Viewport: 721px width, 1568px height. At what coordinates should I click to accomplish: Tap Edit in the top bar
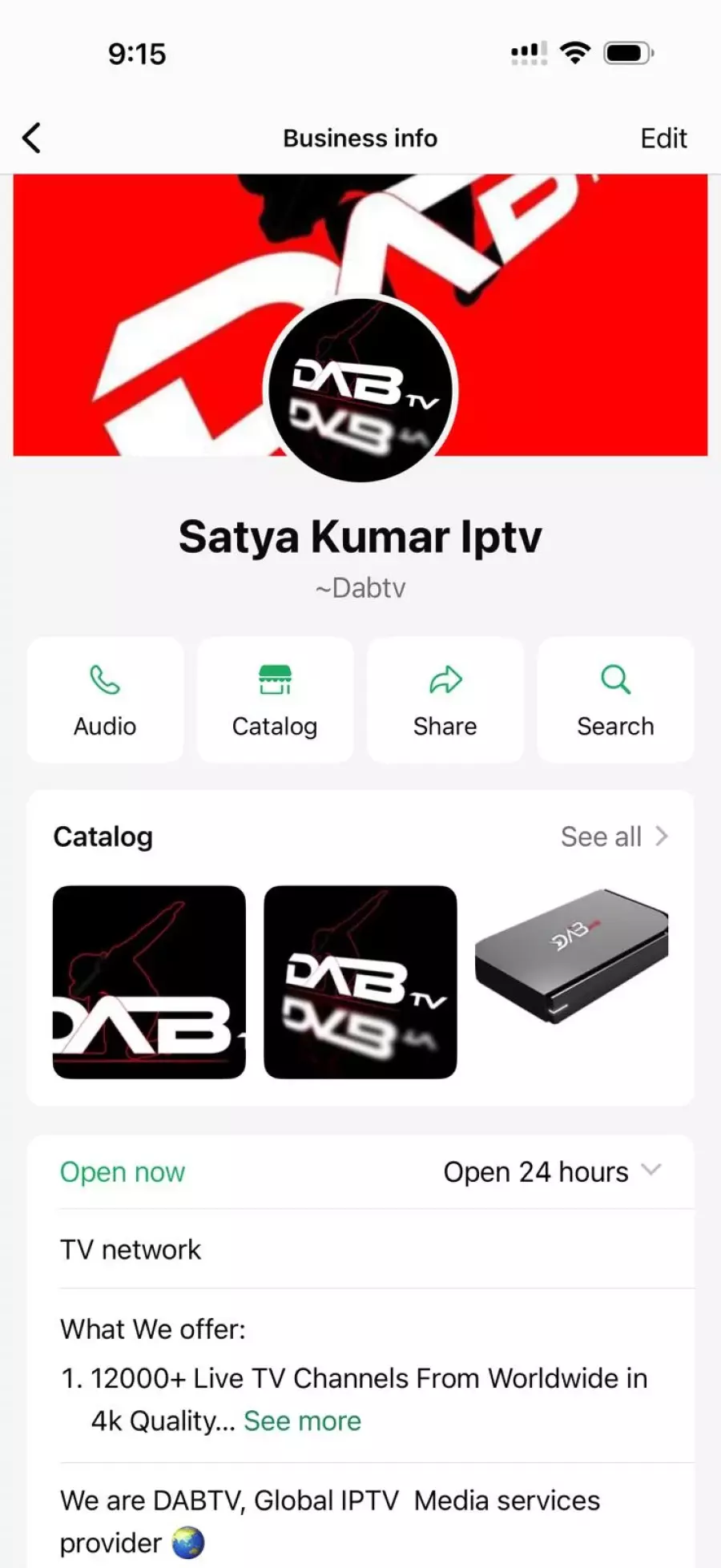click(x=663, y=138)
